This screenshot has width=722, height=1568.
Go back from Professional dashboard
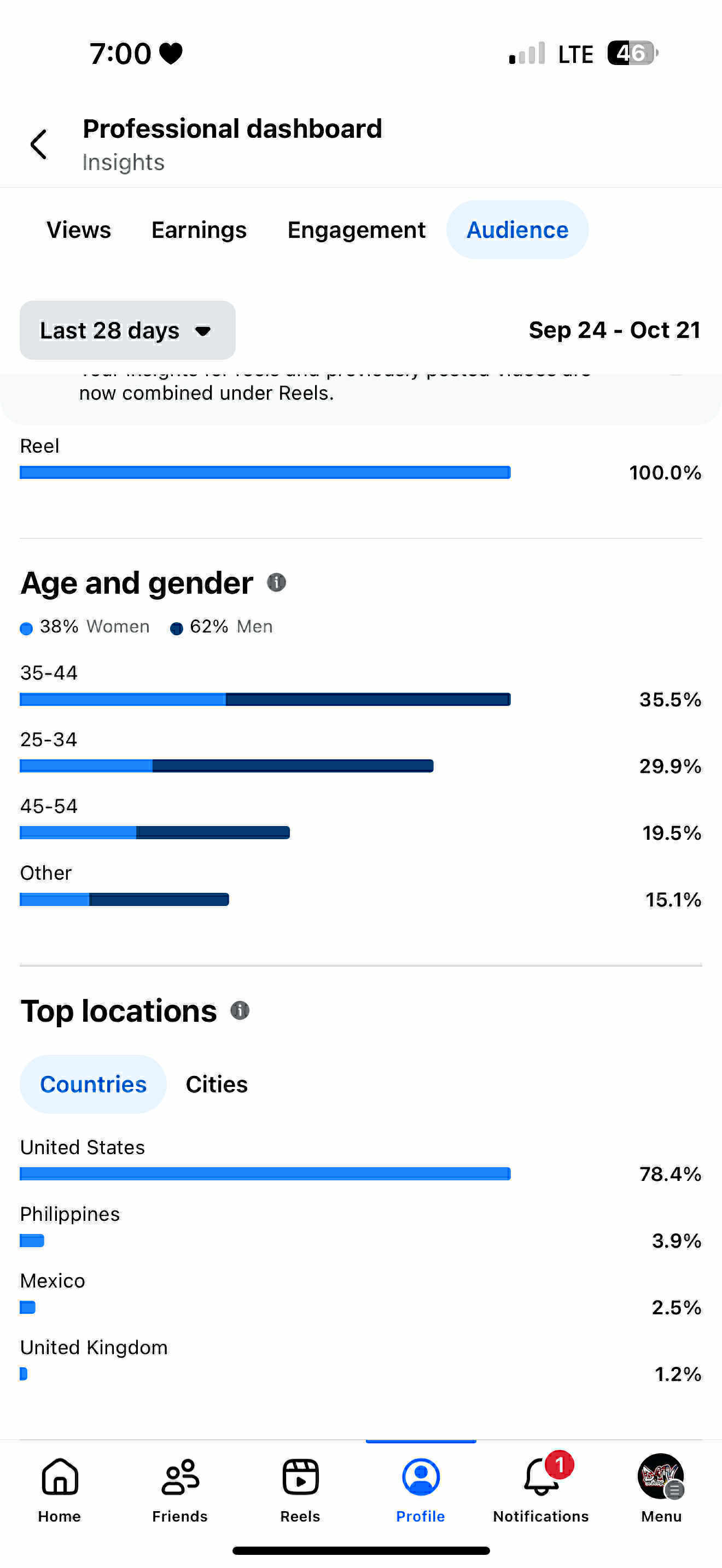coord(38,144)
